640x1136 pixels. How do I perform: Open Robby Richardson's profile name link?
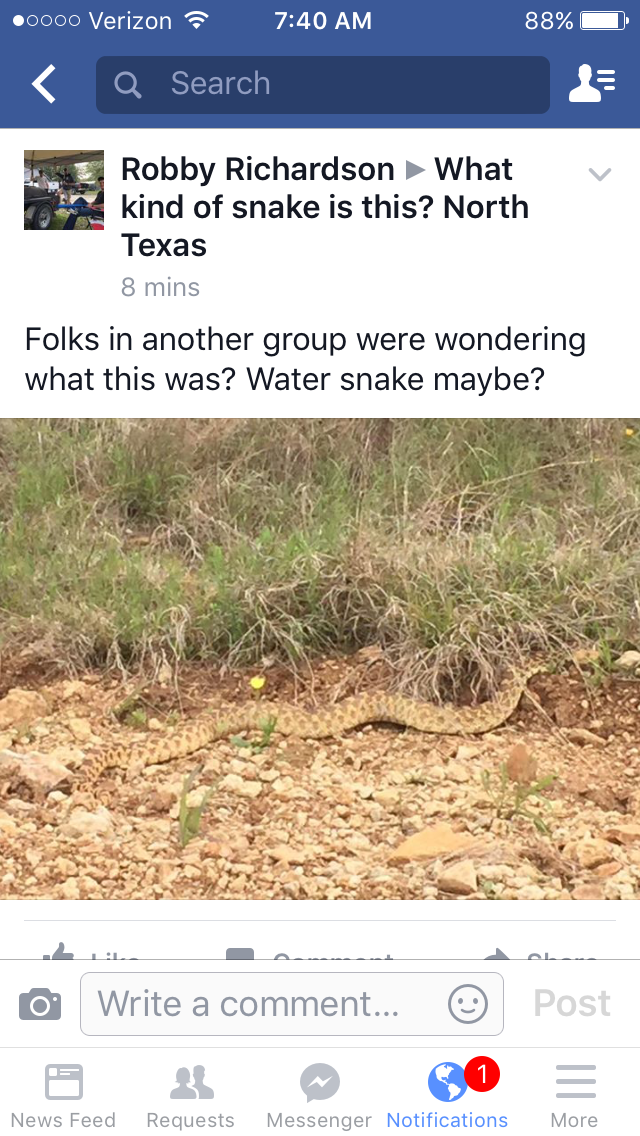[257, 170]
